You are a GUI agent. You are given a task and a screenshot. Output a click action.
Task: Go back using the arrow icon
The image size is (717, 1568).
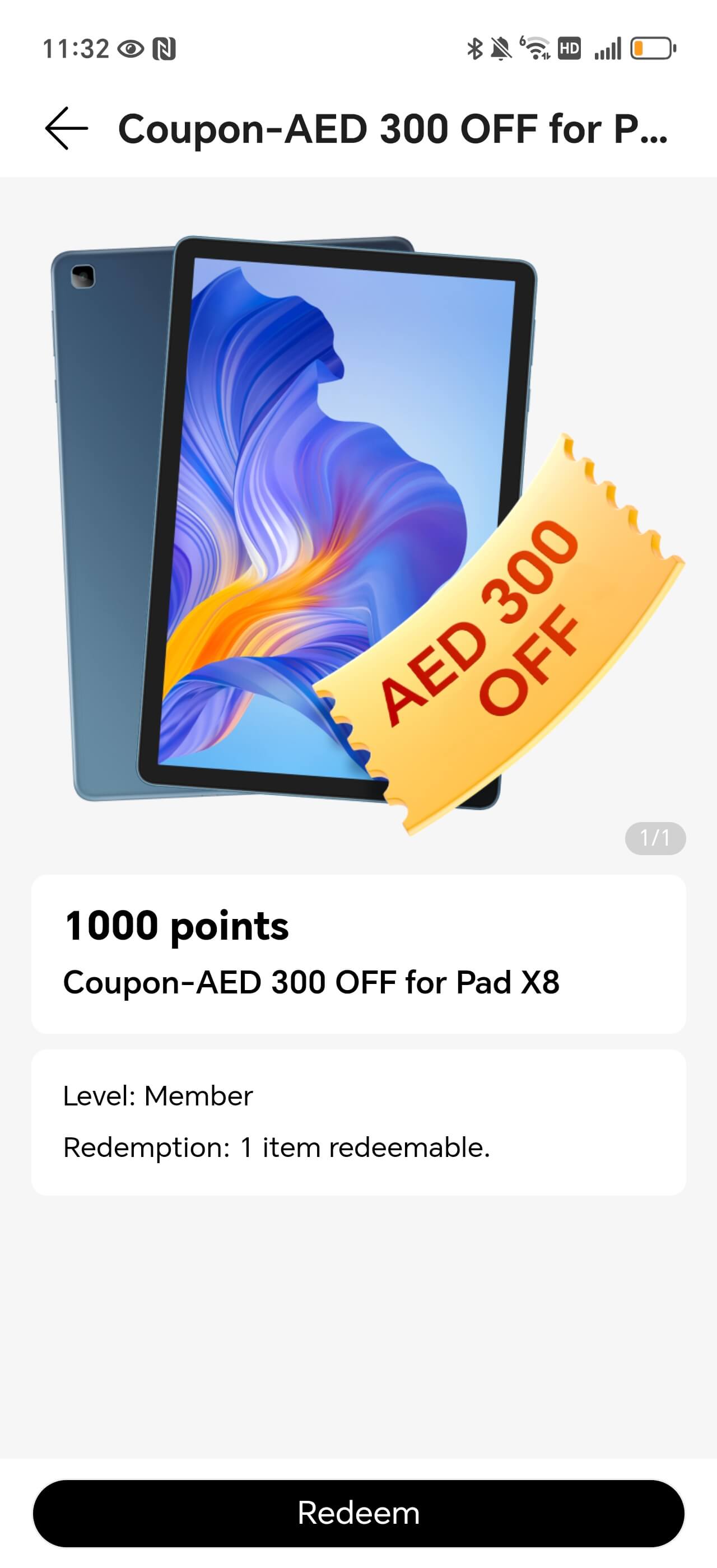click(66, 128)
